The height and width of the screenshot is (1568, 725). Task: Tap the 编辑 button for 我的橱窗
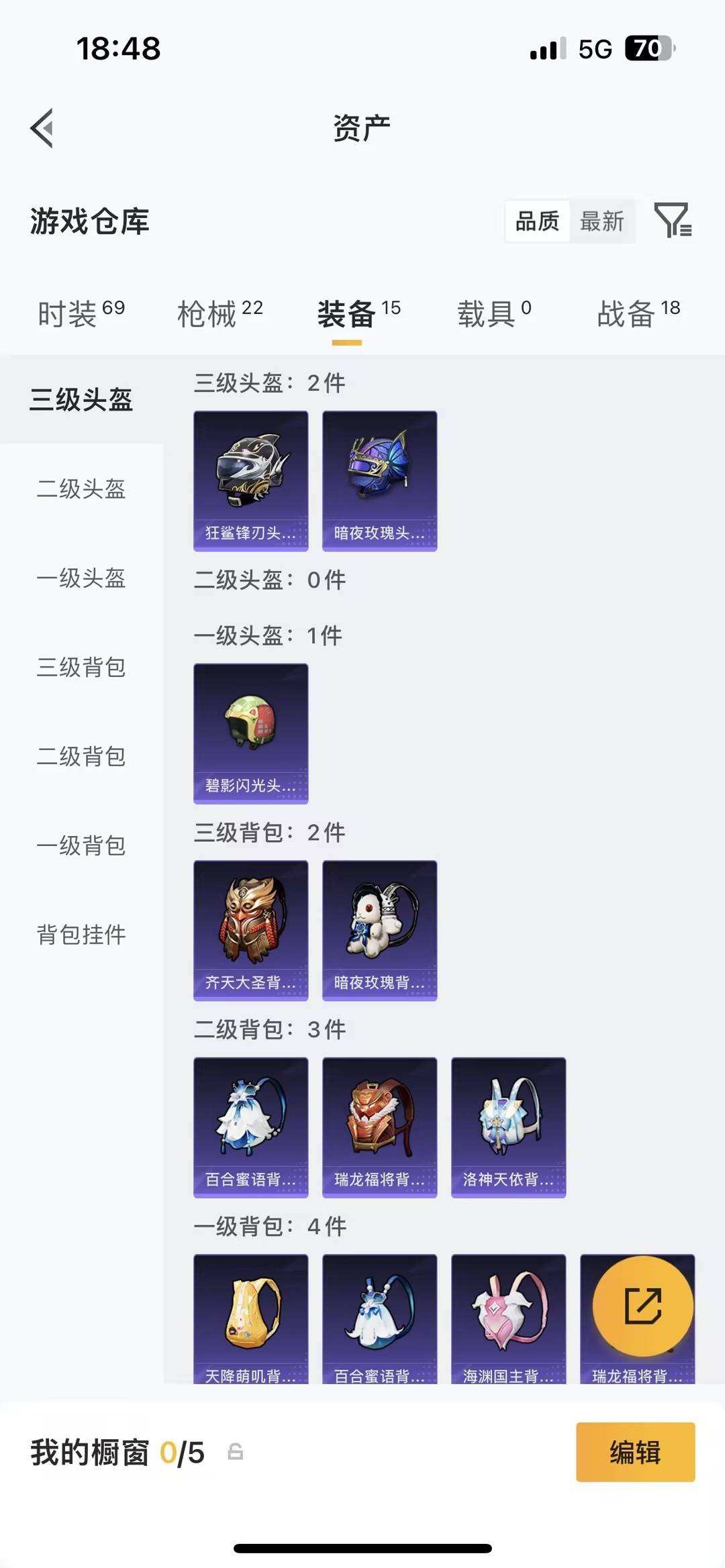(x=635, y=1452)
